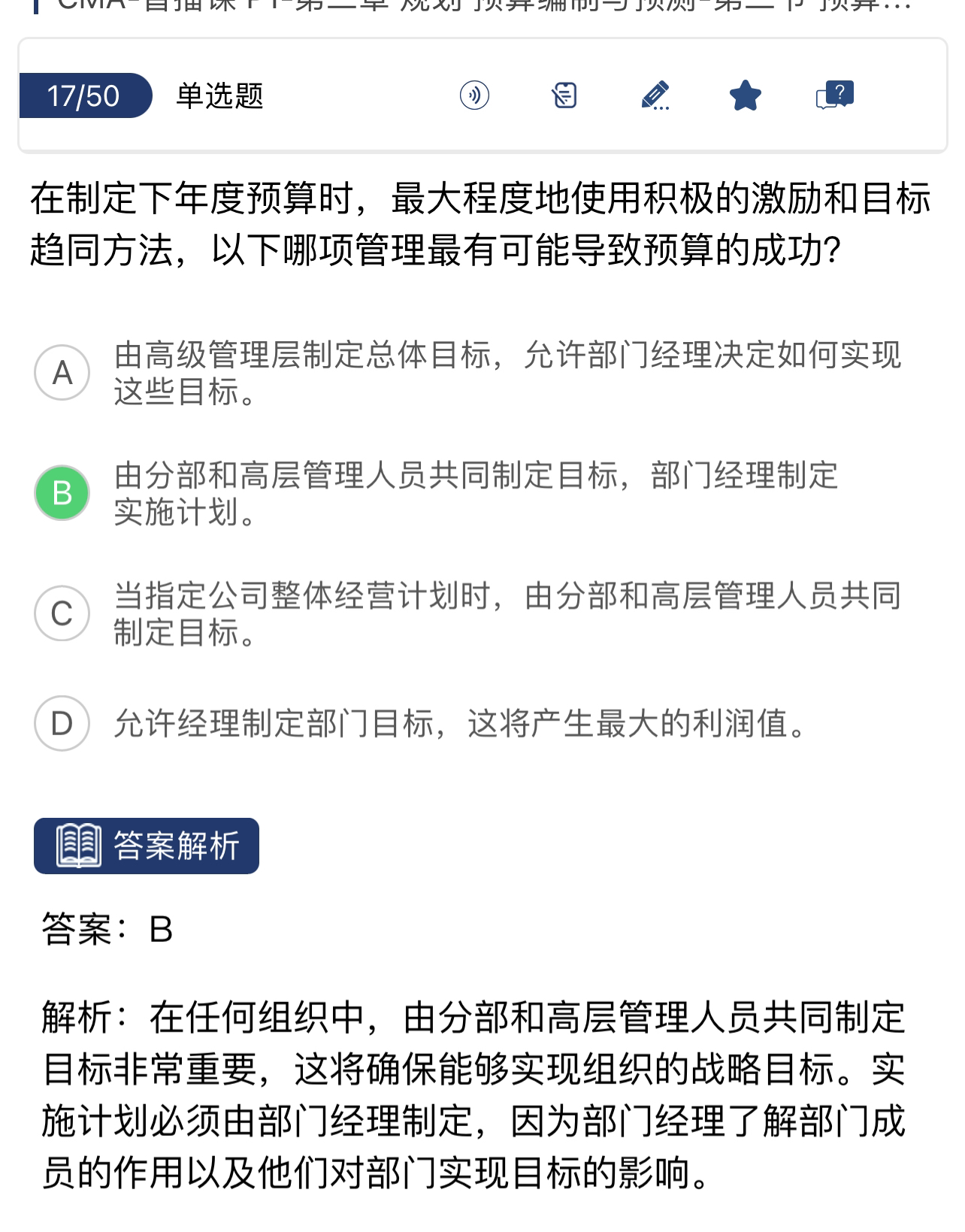Select option D, 允许经理制定部门目标
The height and width of the screenshot is (1232, 965).
[x=62, y=723]
